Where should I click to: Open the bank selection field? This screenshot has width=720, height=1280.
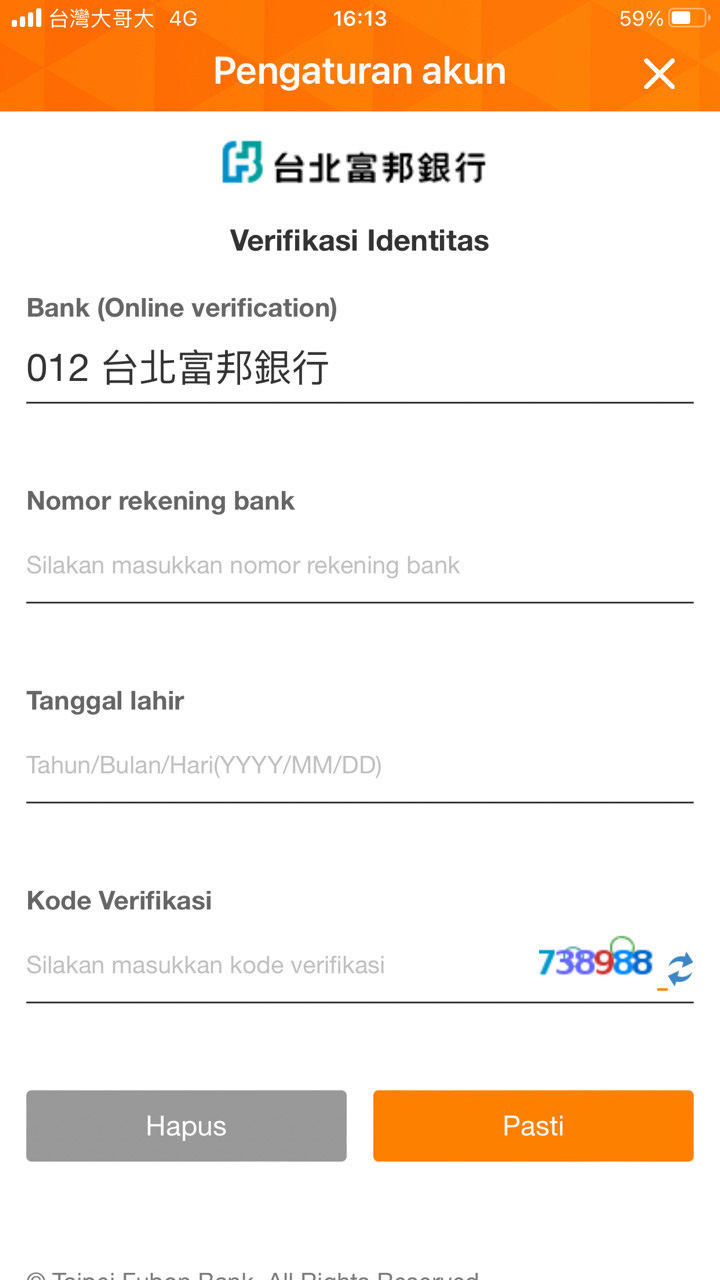[x=360, y=369]
